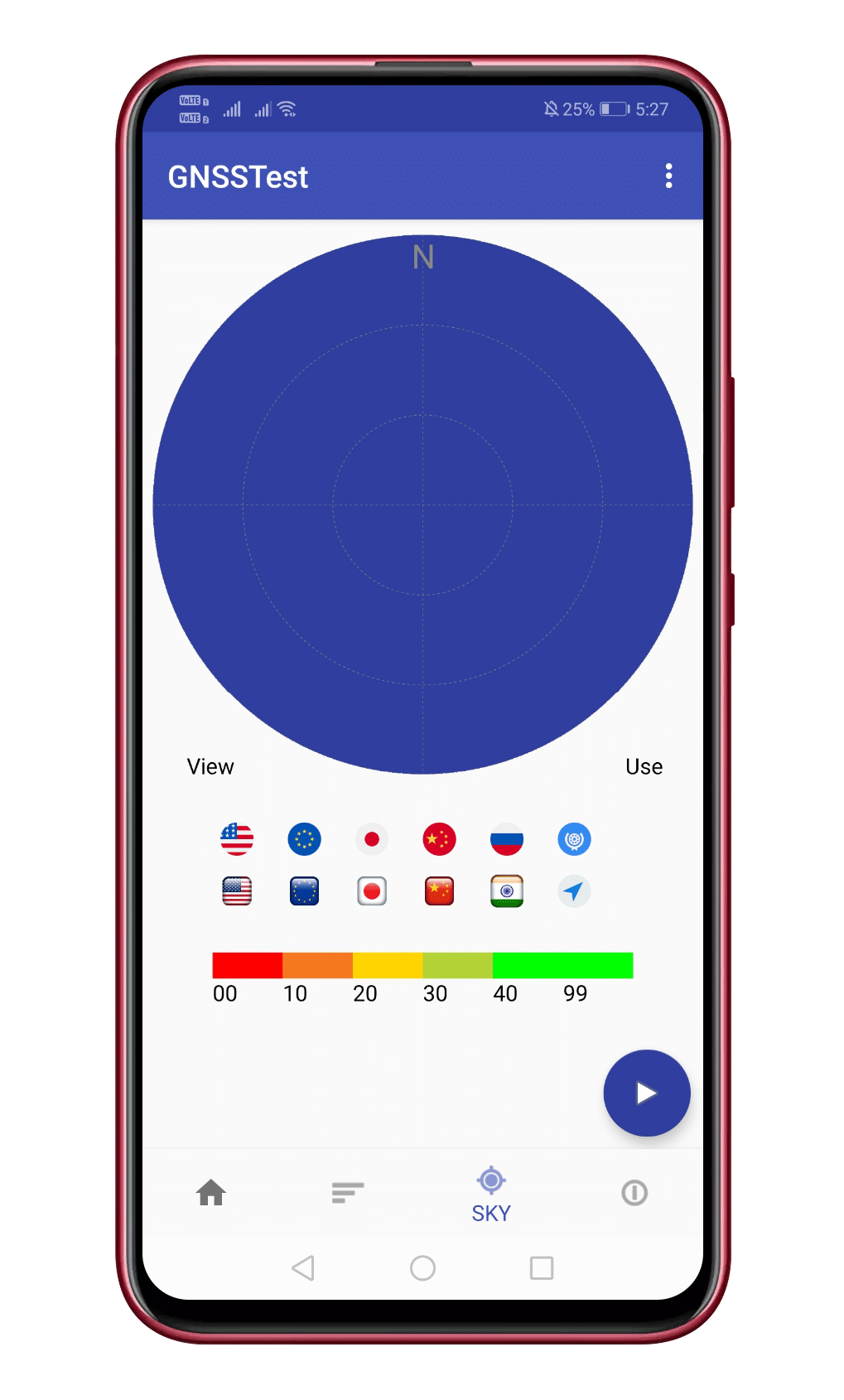
Task: Open recent apps from navigation bar
Action: pyautogui.click(x=542, y=1267)
